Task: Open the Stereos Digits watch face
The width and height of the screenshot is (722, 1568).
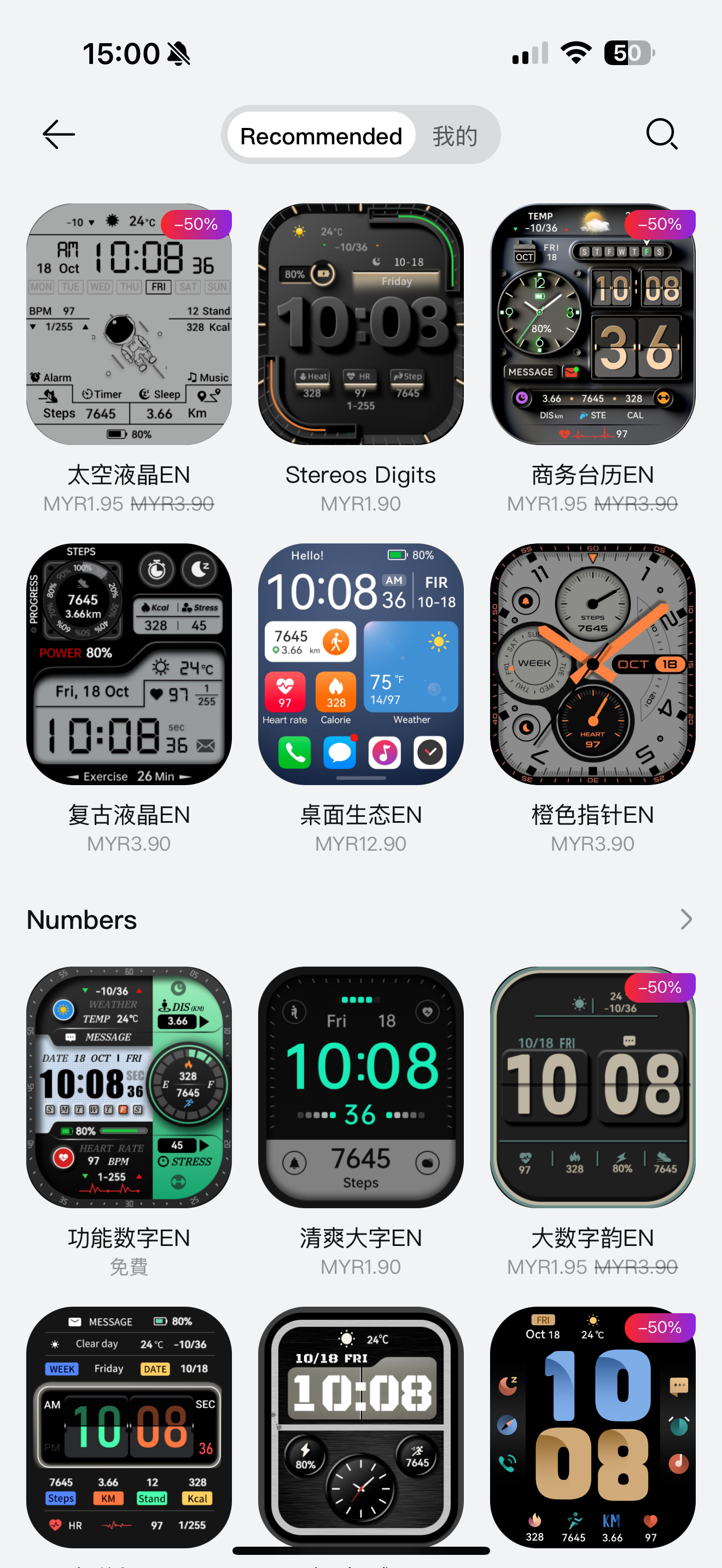Action: coord(361,324)
